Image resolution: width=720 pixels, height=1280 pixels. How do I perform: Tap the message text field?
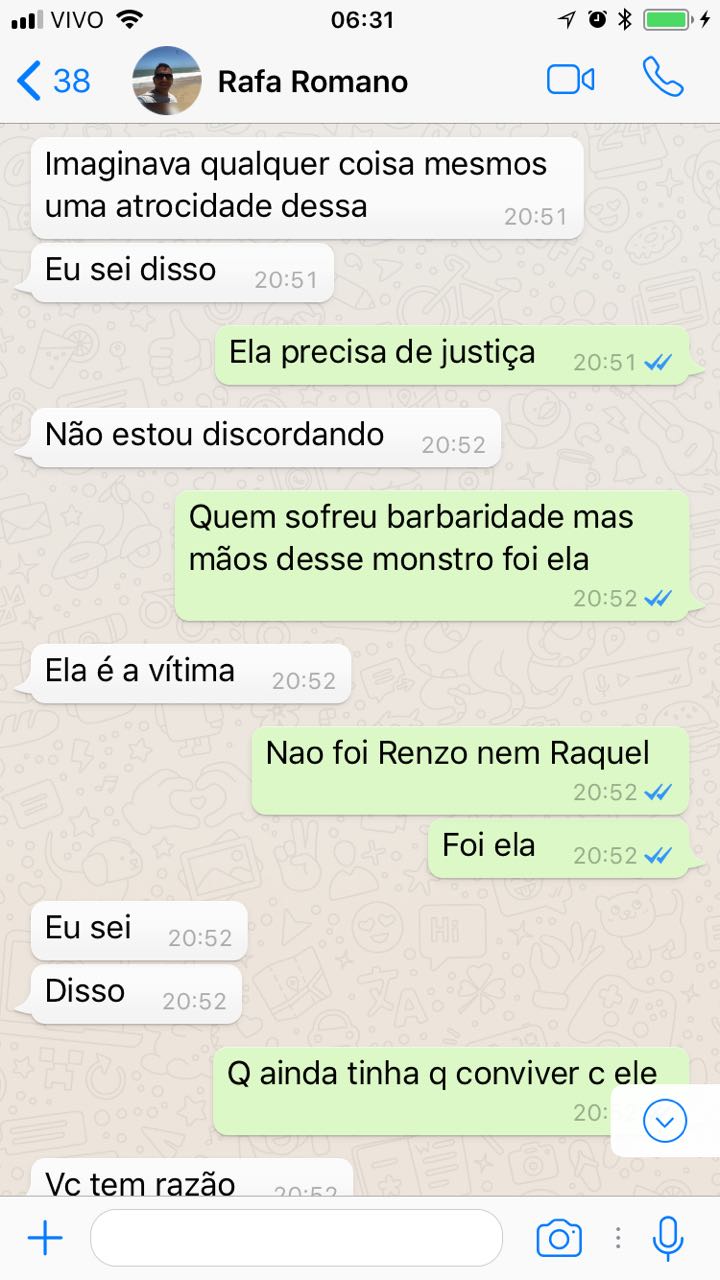pyautogui.click(x=296, y=1238)
